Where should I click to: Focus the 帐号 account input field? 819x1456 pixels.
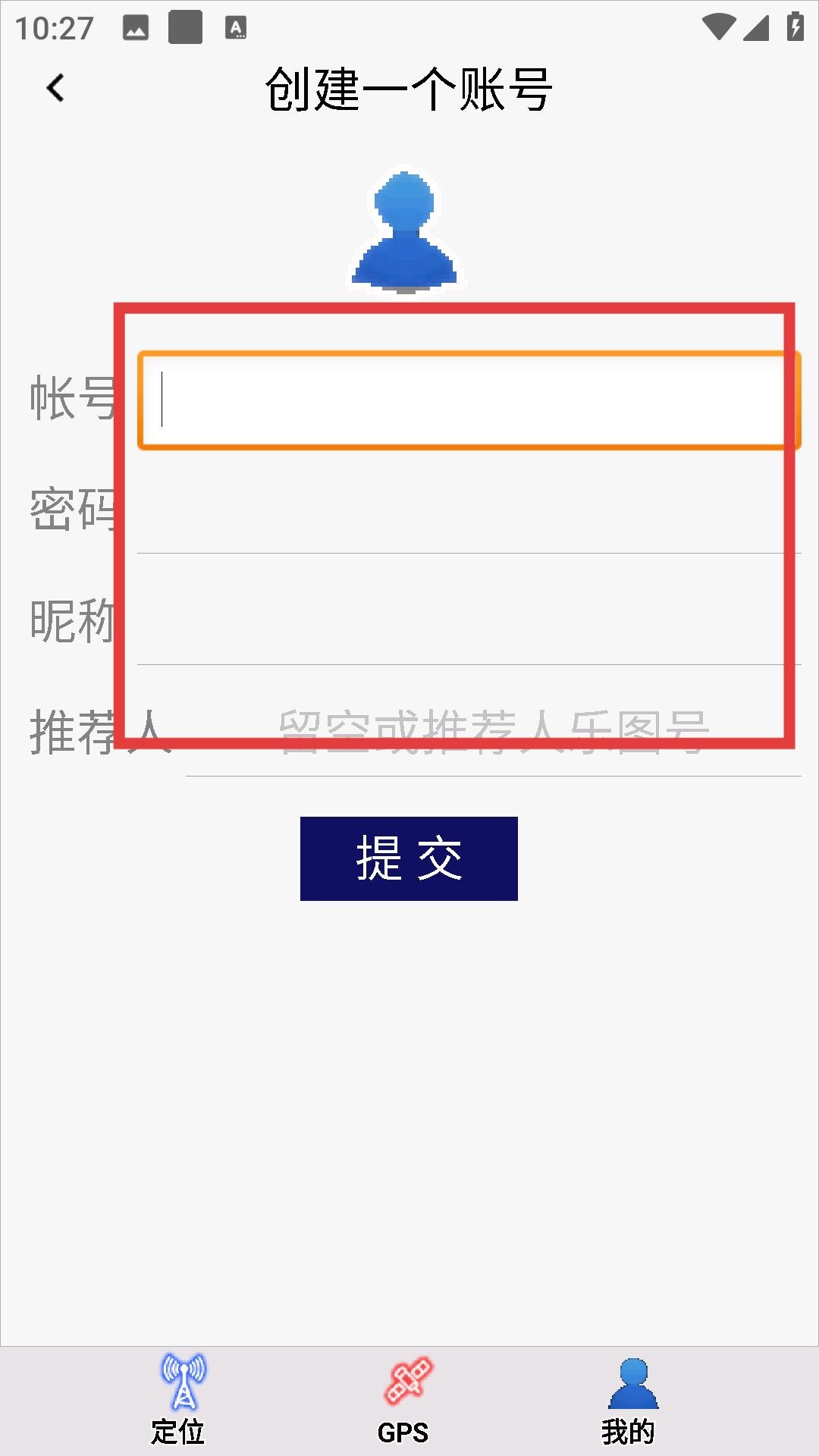[x=469, y=400]
